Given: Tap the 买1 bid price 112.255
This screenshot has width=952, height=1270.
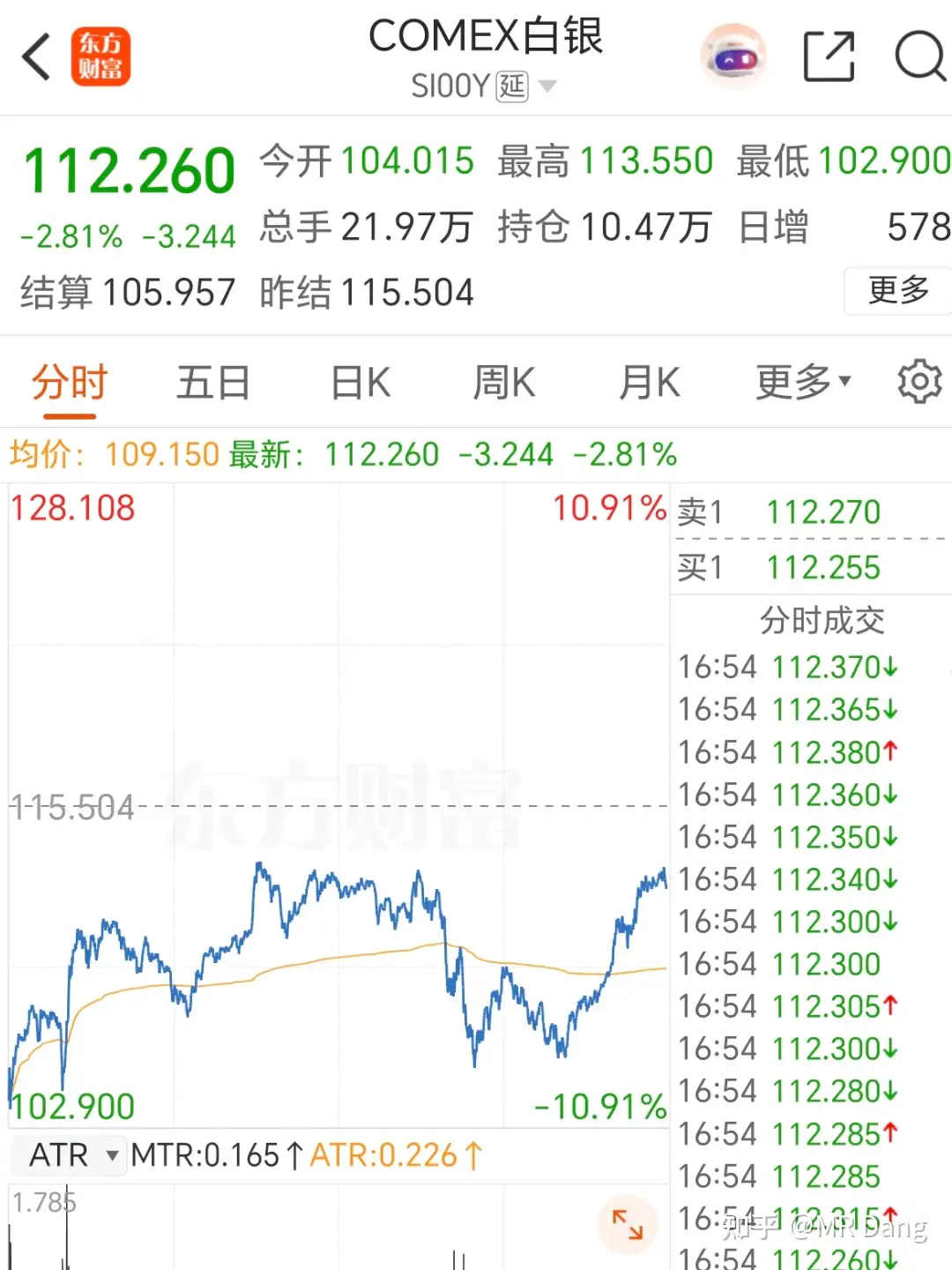Looking at the screenshot, I should pyautogui.click(x=822, y=568).
